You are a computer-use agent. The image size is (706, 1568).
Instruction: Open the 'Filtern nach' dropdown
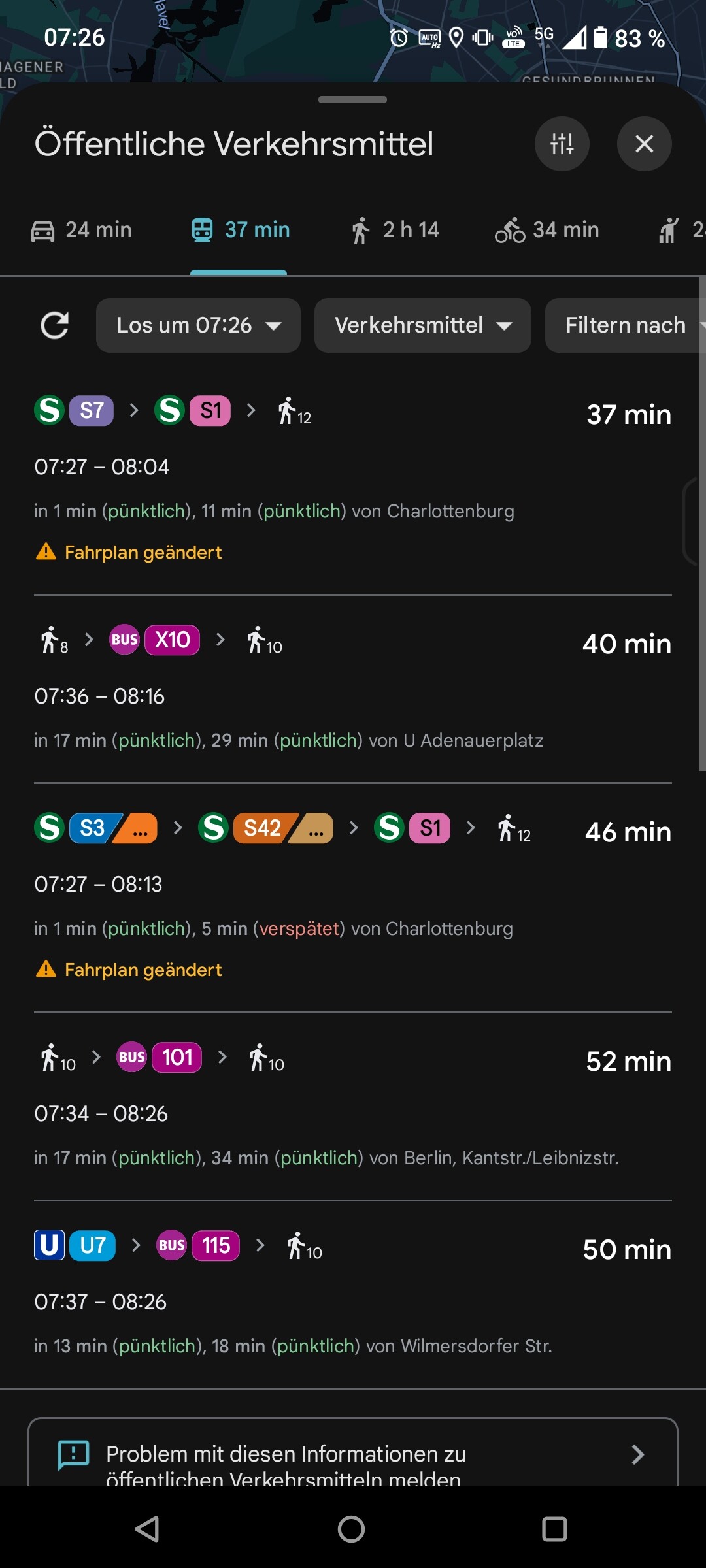pos(626,325)
